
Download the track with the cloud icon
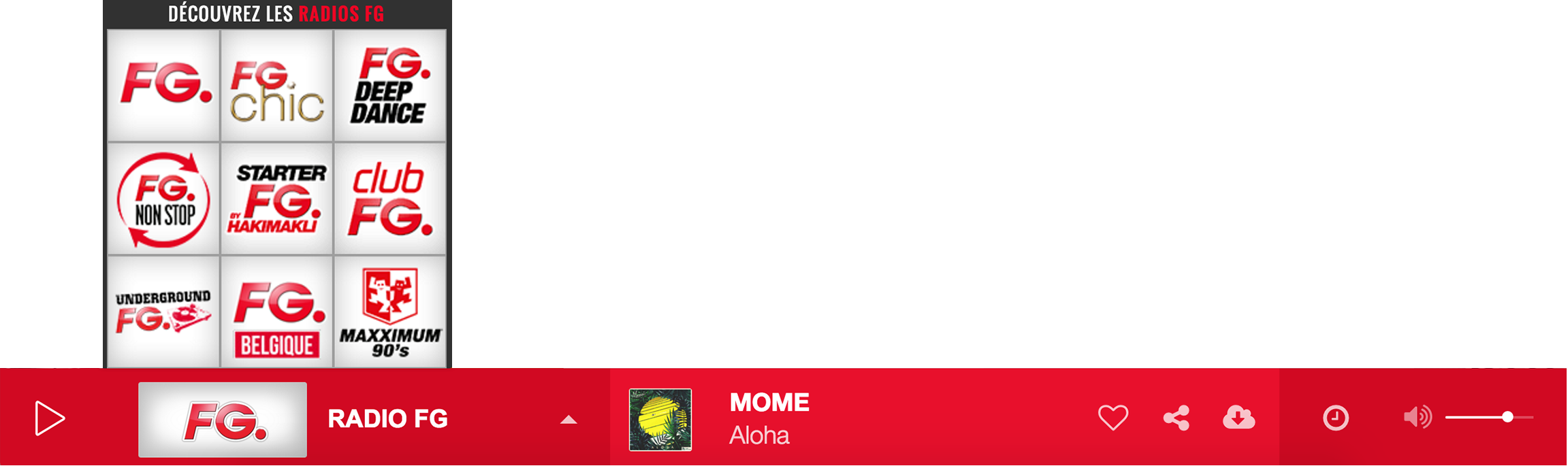coord(1238,418)
